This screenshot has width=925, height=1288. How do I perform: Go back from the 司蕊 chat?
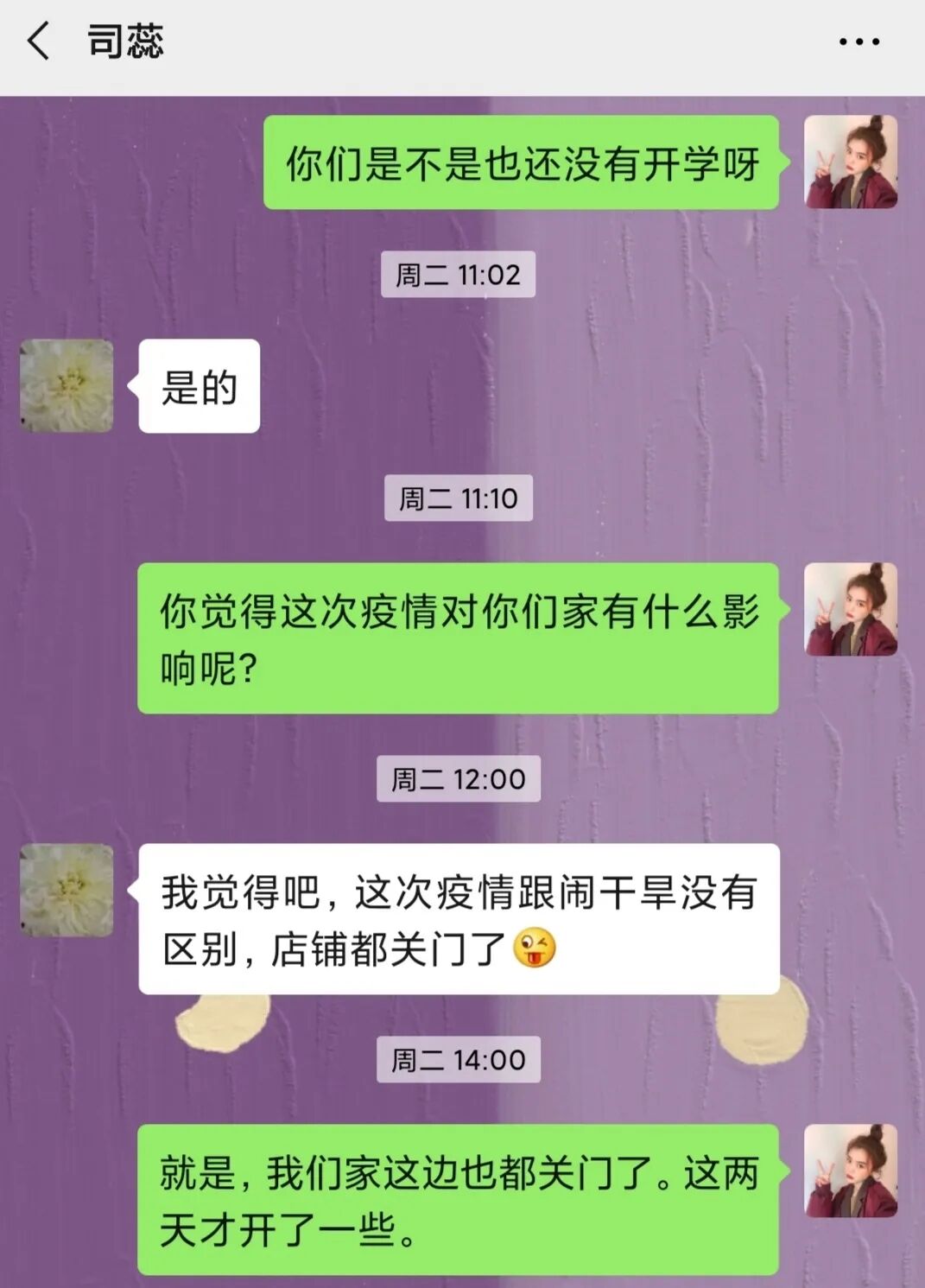[x=38, y=41]
